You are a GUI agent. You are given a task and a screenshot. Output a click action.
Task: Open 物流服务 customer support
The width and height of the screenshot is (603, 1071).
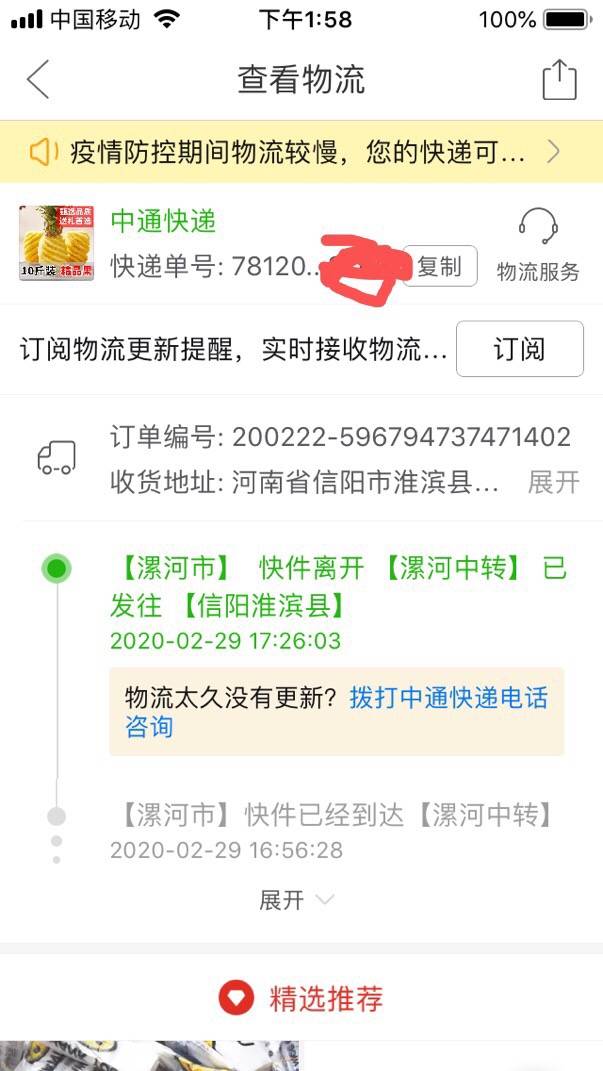tap(538, 245)
